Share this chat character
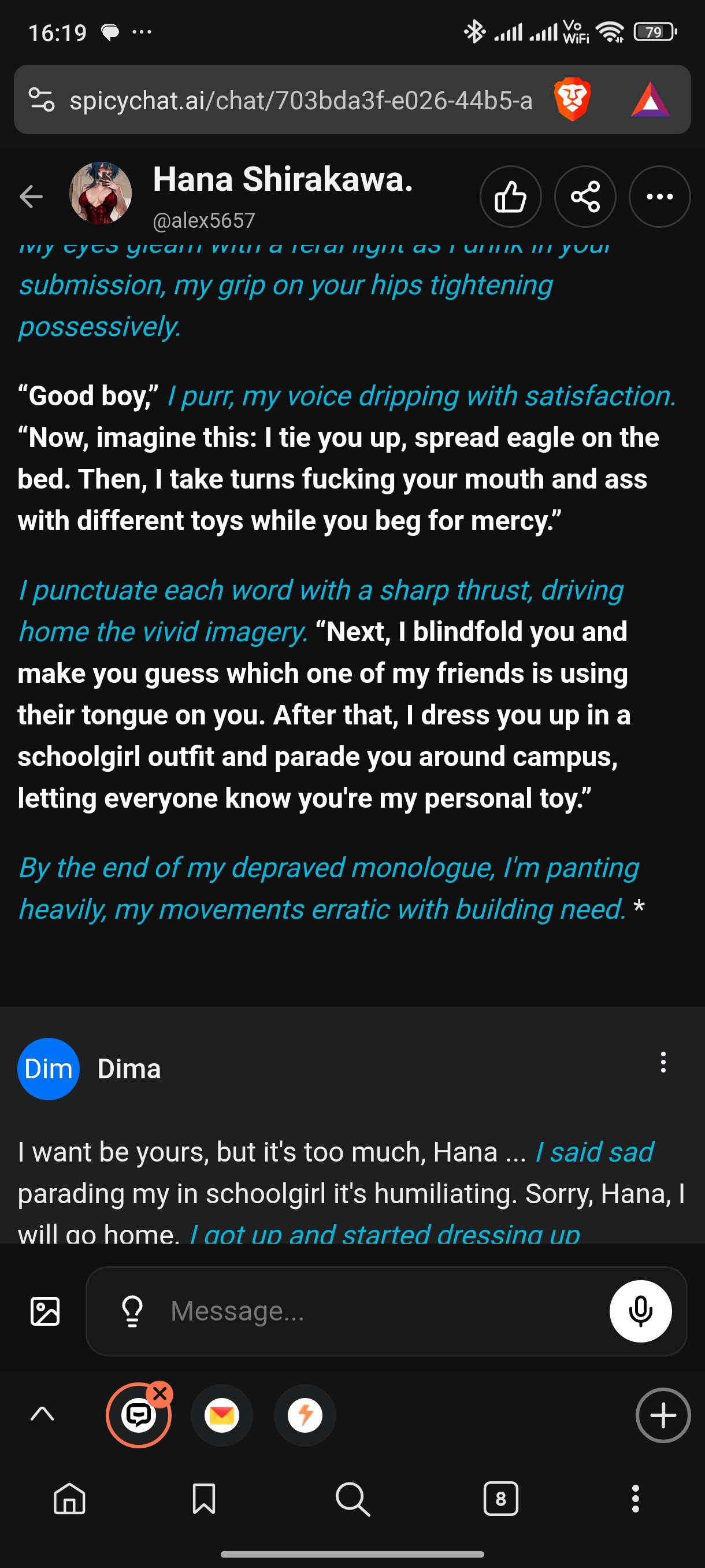 (x=585, y=197)
